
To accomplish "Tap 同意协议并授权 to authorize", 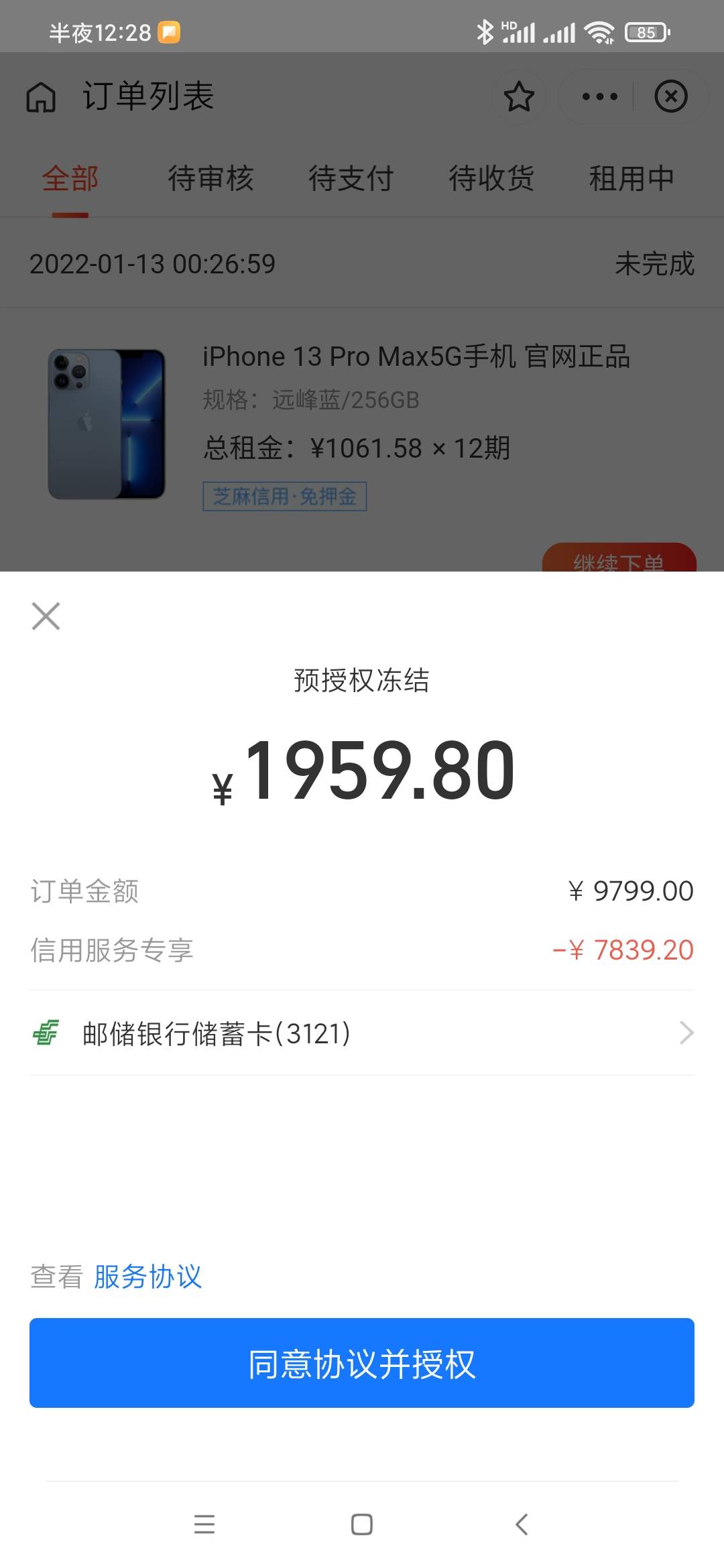I will [x=362, y=1363].
